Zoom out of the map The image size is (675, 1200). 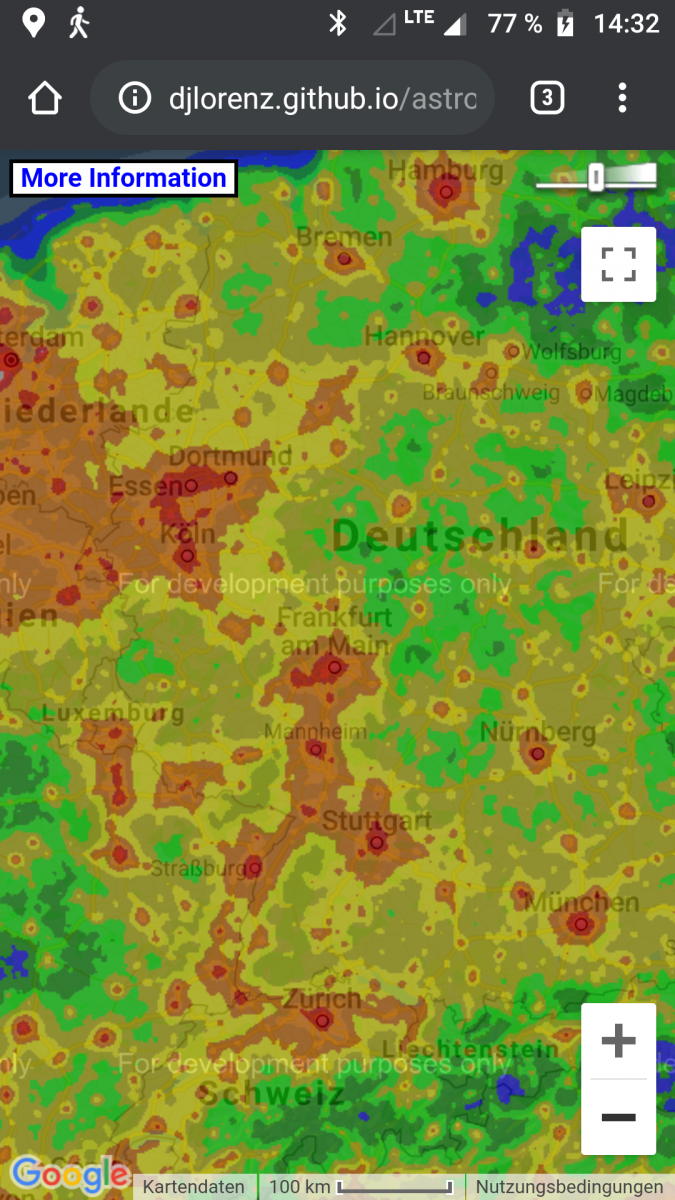[619, 1117]
